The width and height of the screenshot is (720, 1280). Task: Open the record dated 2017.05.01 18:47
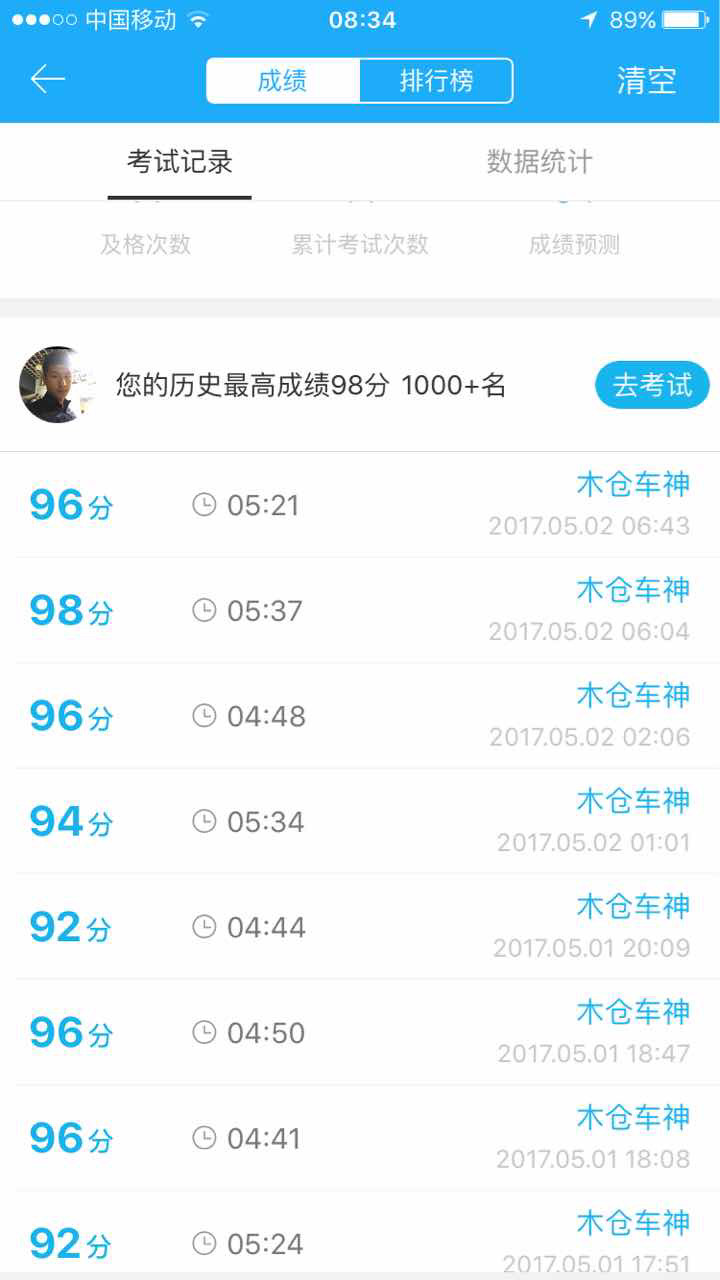tap(360, 1032)
